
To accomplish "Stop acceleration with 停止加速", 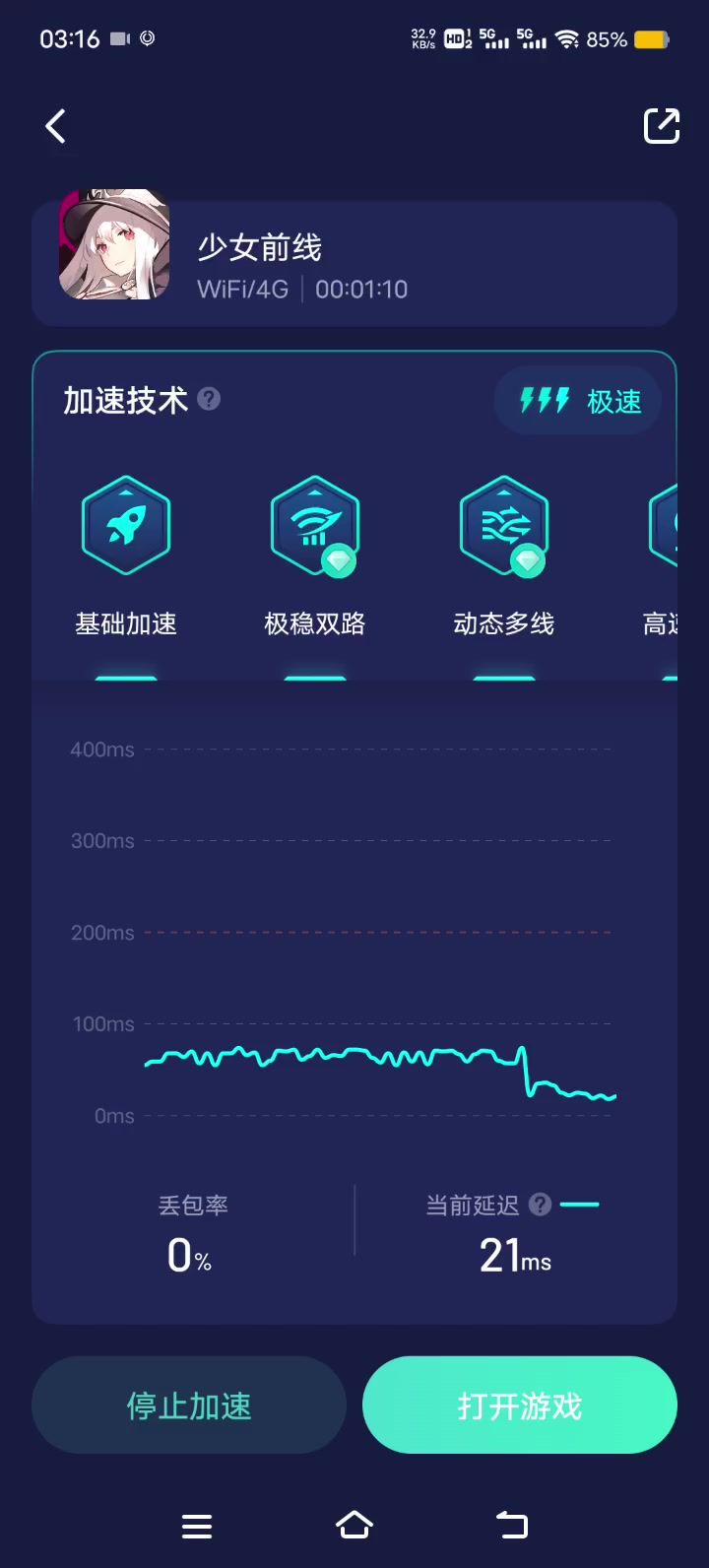I will 189,1405.
